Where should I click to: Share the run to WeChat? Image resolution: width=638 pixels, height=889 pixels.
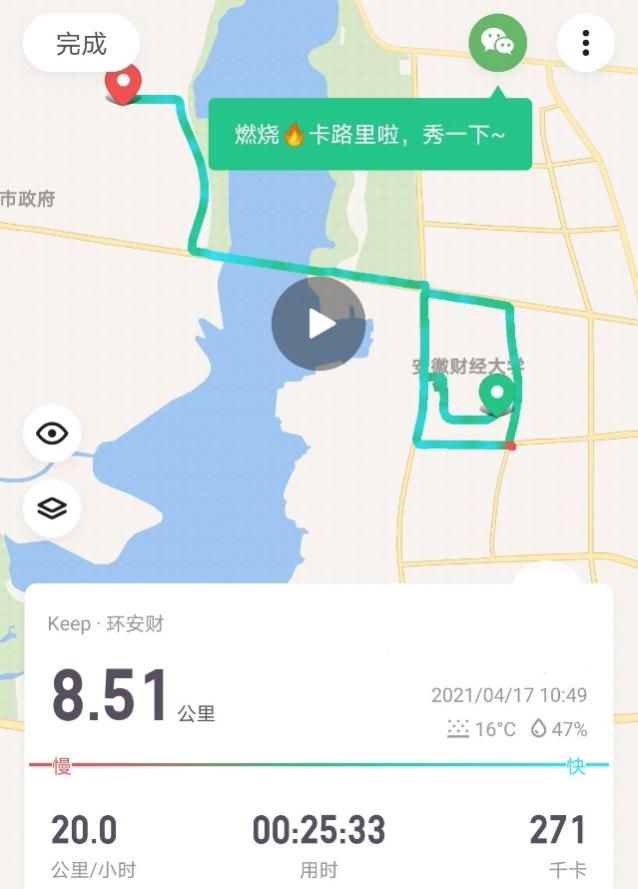point(497,42)
